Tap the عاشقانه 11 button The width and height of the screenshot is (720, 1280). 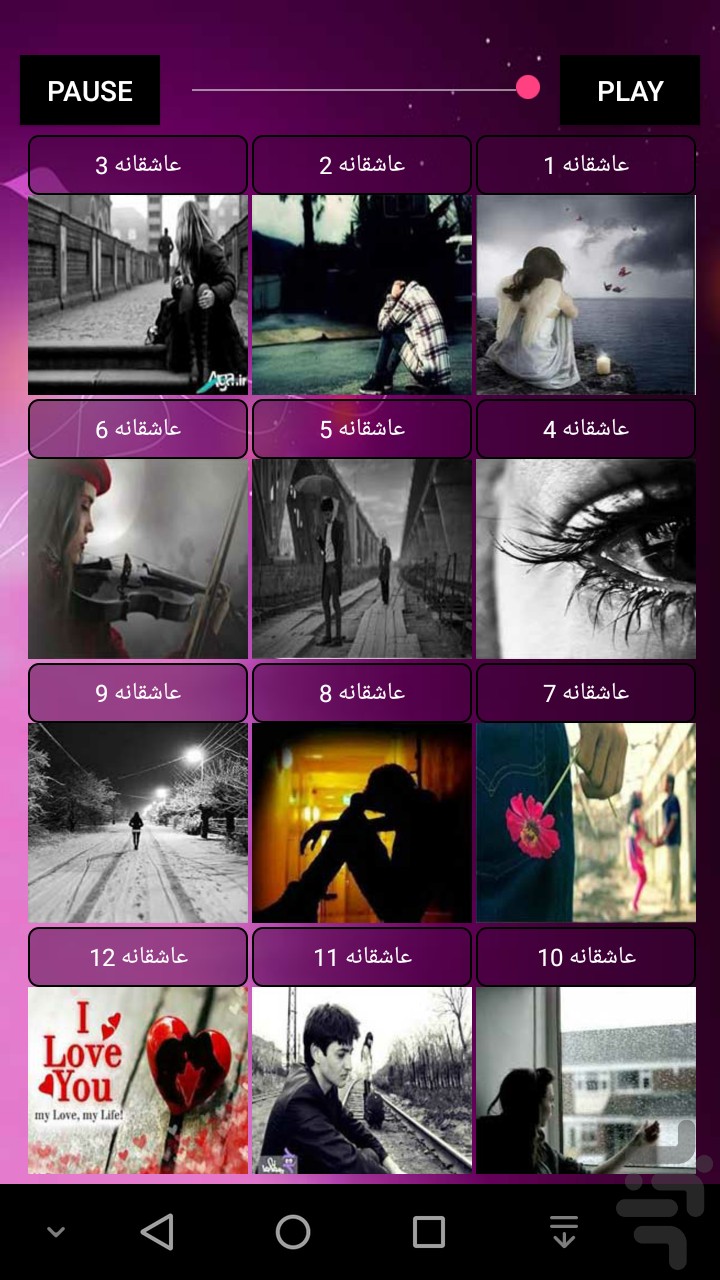[362, 957]
